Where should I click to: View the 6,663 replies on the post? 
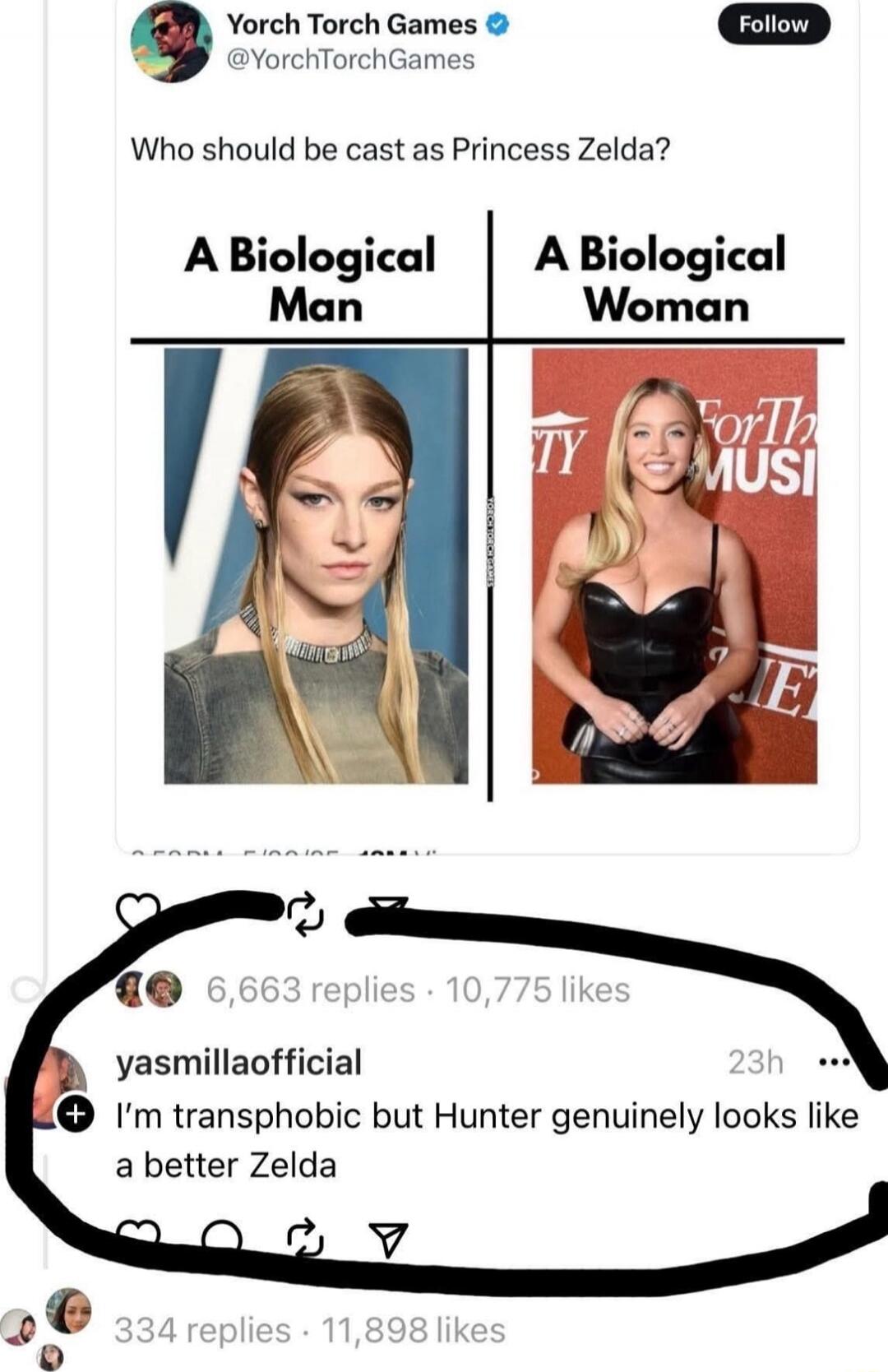(x=310, y=990)
